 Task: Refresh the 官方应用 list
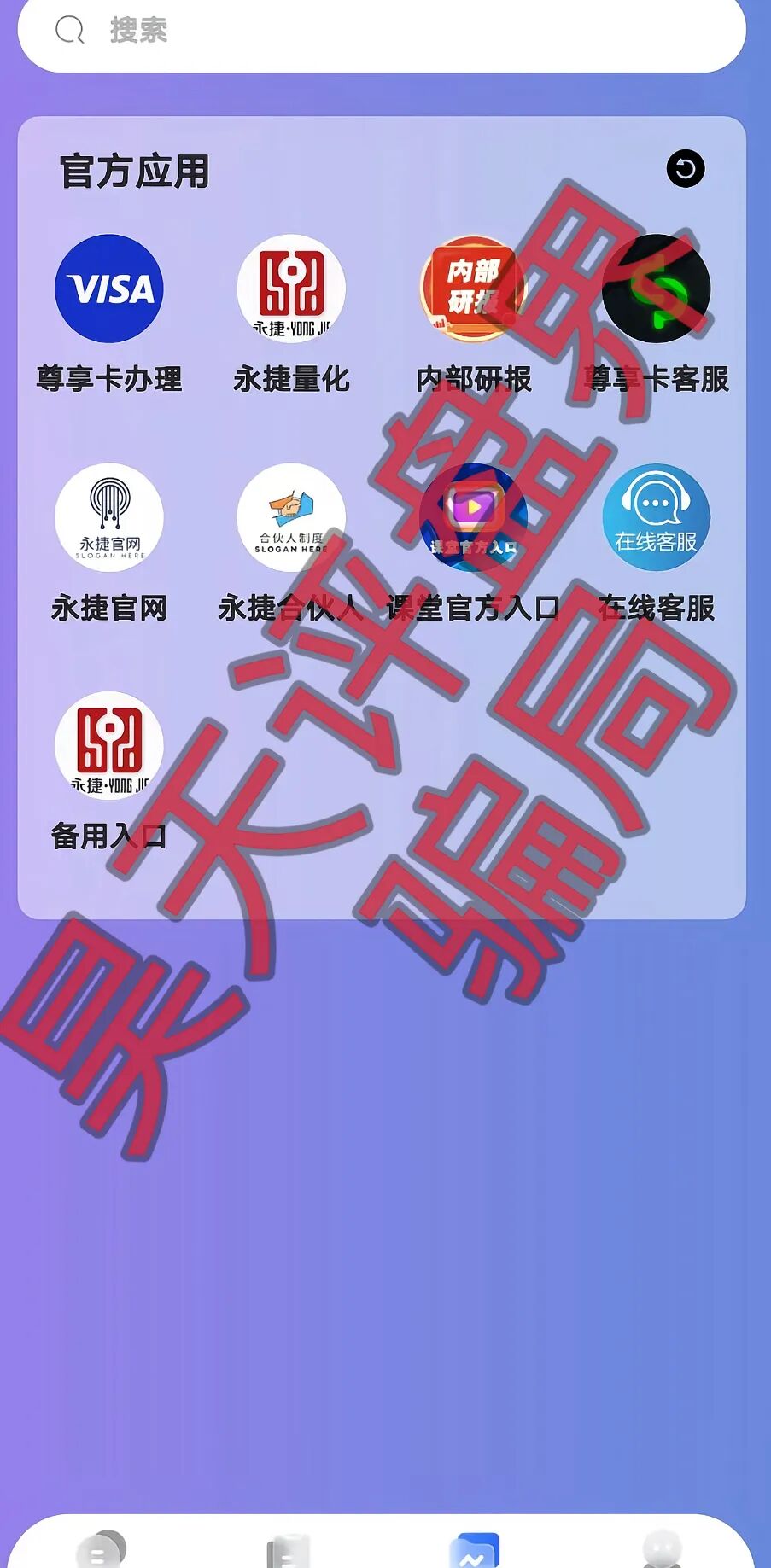(685, 169)
